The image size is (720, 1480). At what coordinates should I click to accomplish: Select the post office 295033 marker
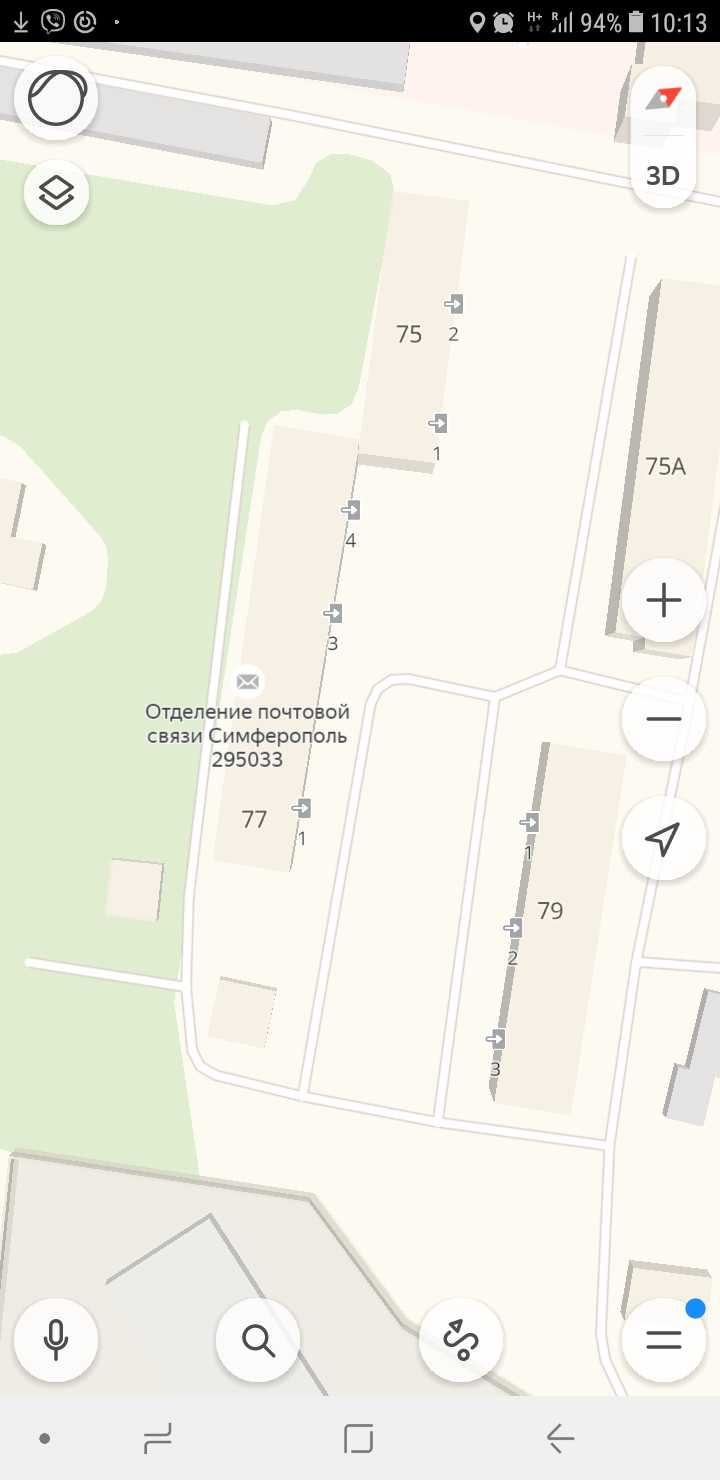point(247,682)
